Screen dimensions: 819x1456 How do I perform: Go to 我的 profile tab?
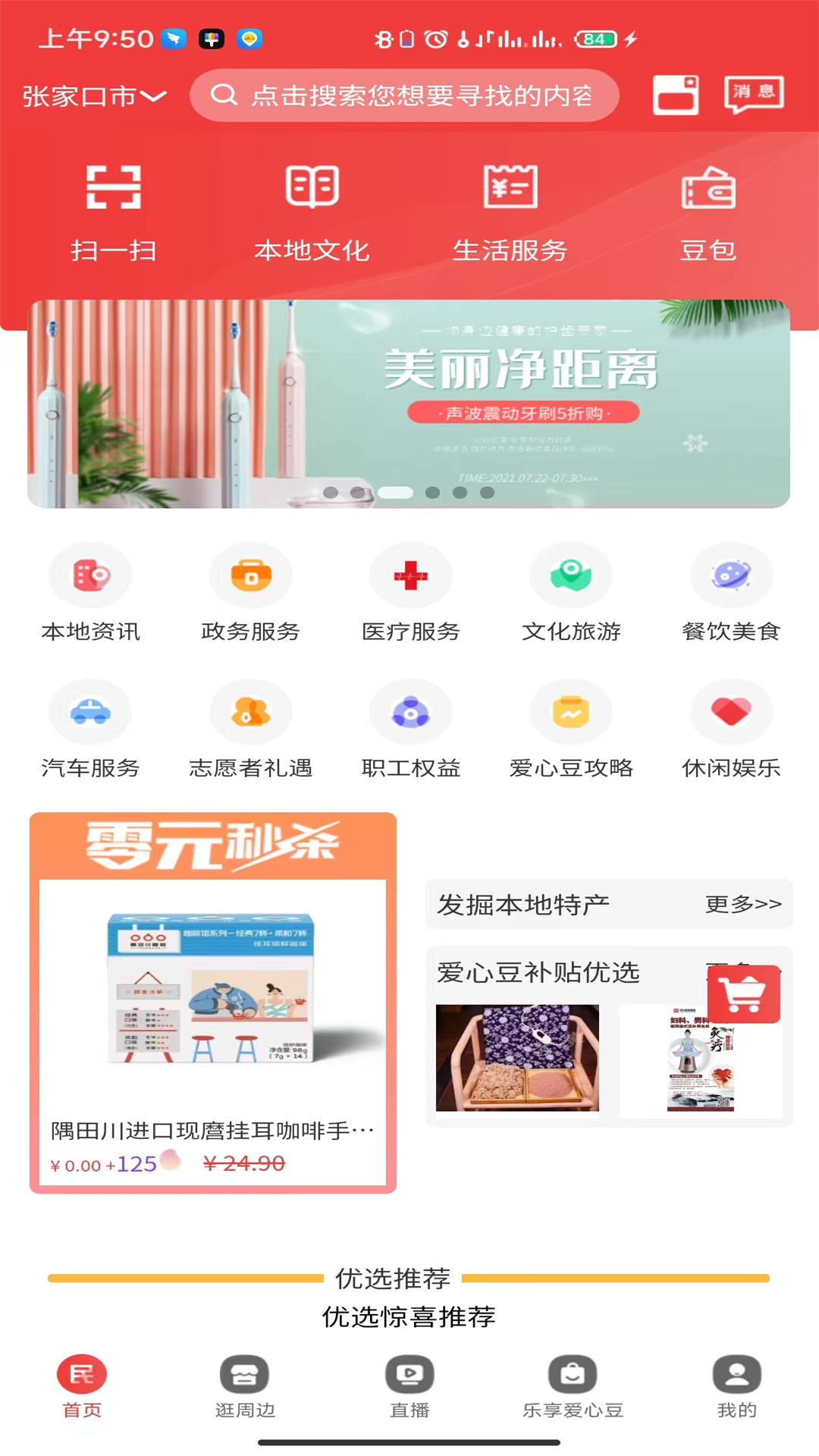coord(736,1386)
